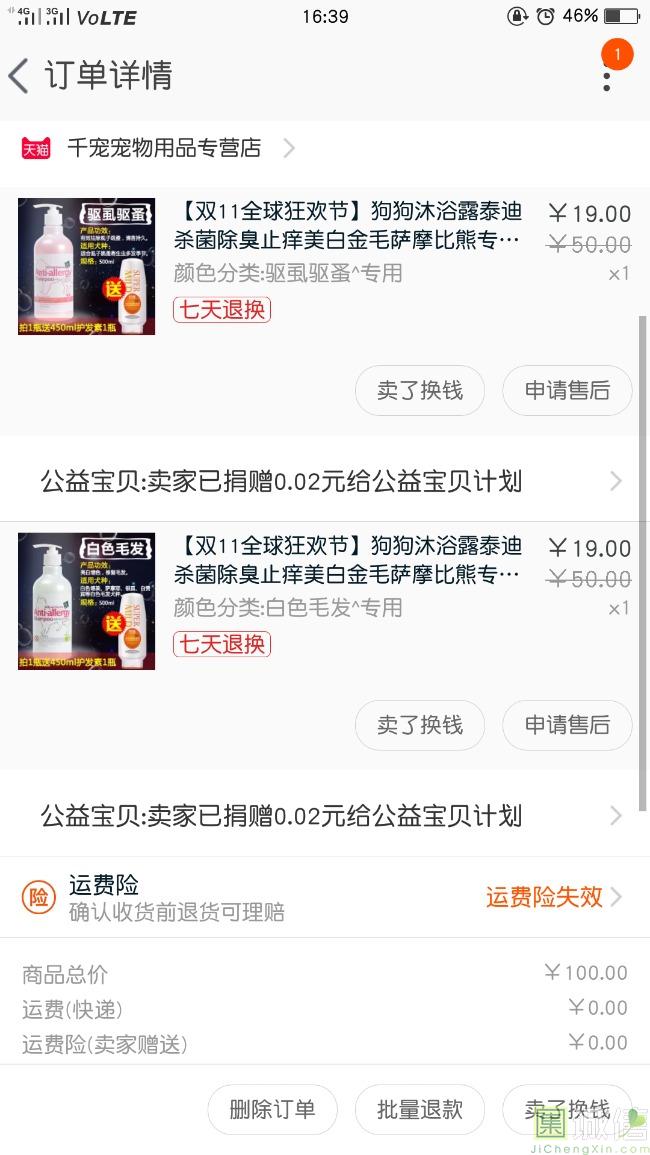The height and width of the screenshot is (1155, 650).
Task: Go back from order details
Action: click(20, 76)
